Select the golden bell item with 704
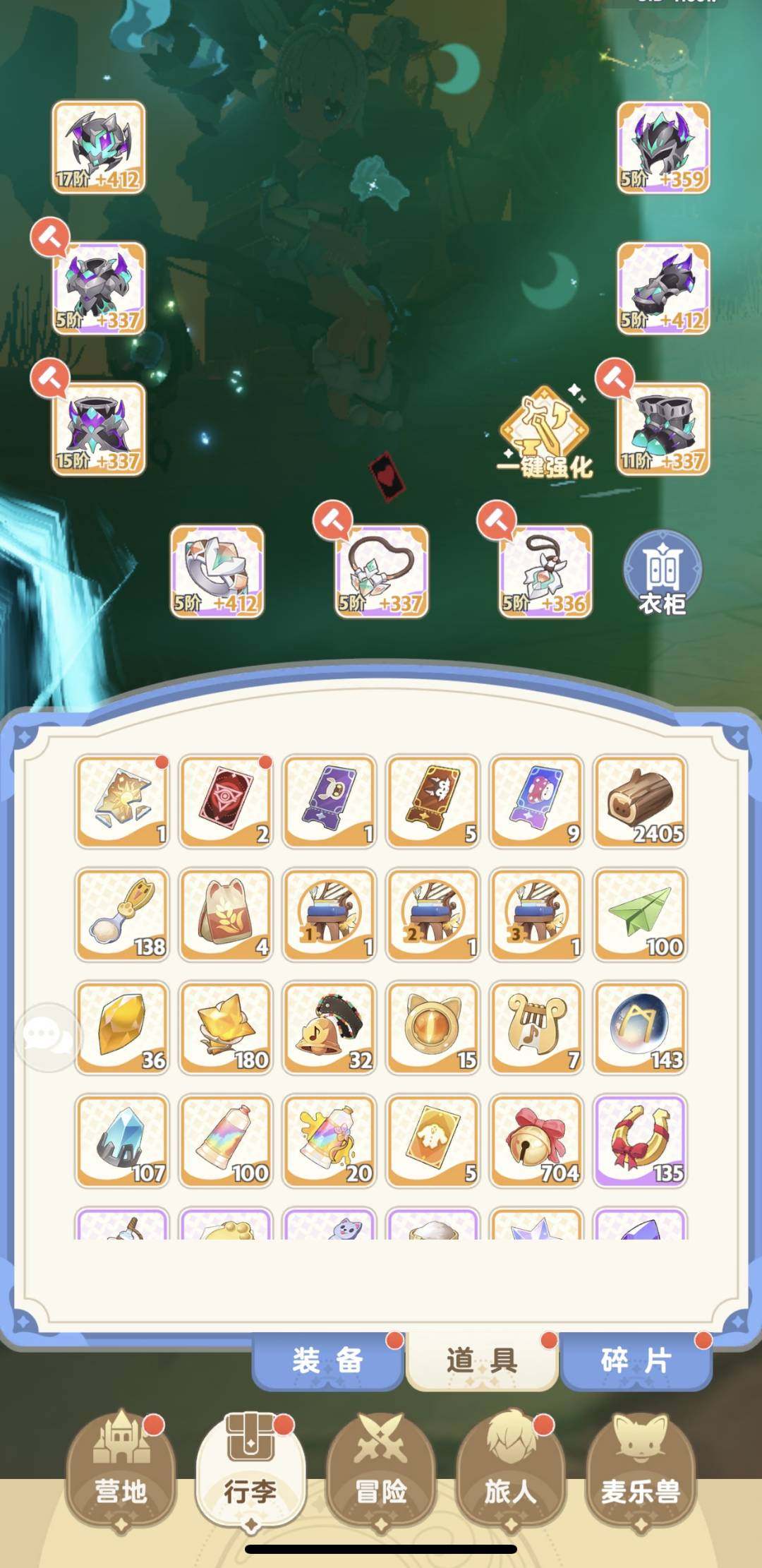The image size is (762, 1568). (537, 1140)
